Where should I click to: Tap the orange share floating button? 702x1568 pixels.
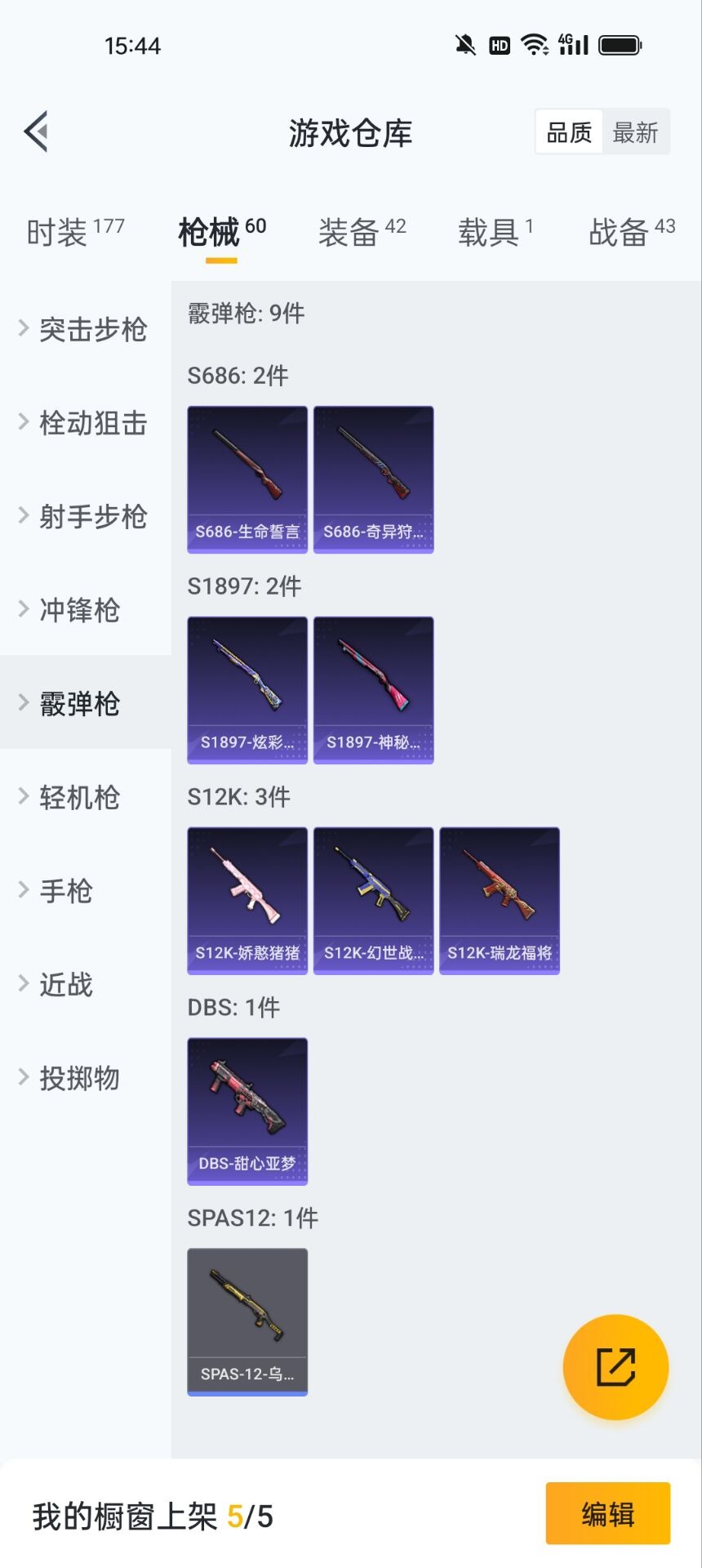(615, 1367)
